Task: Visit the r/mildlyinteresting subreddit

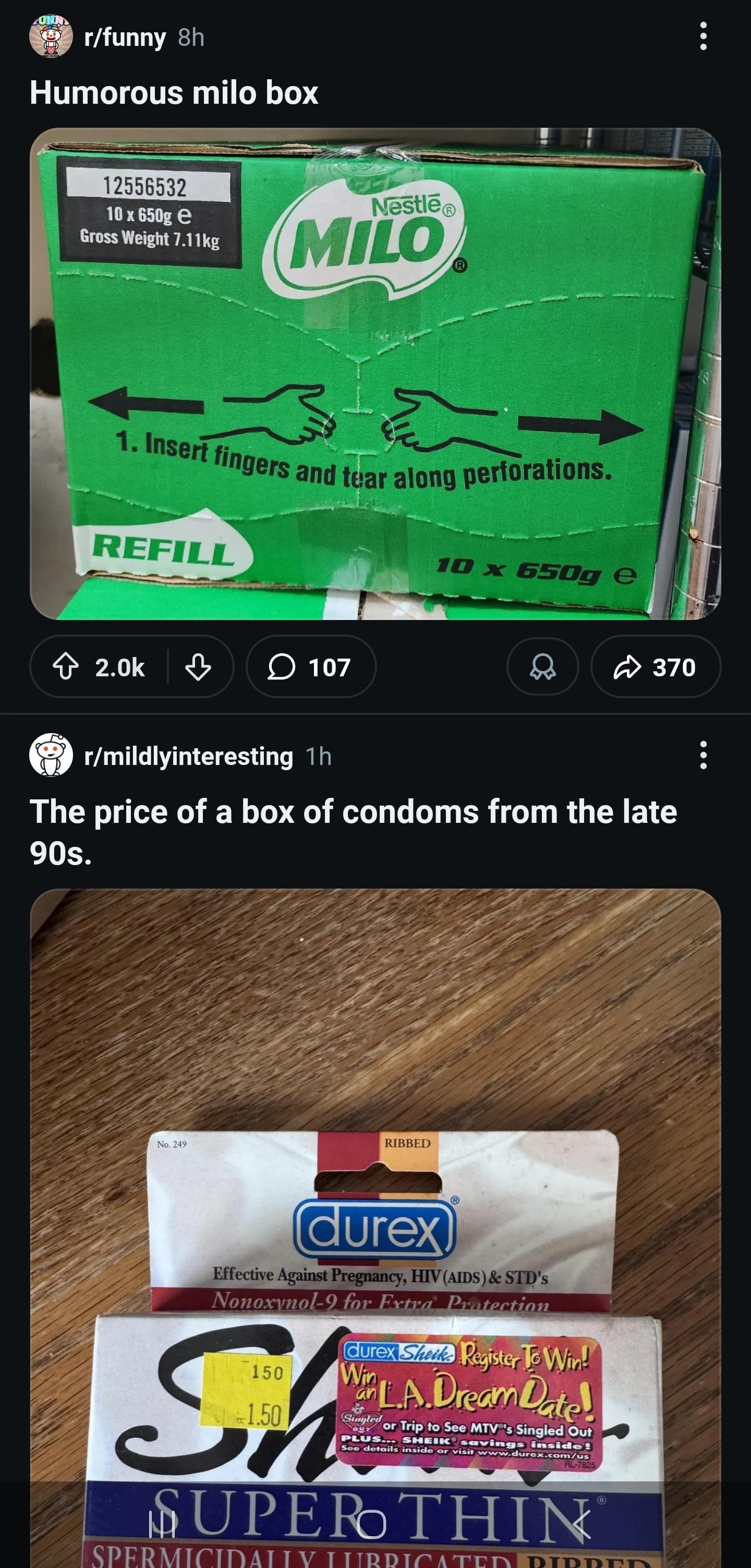Action: tap(188, 757)
